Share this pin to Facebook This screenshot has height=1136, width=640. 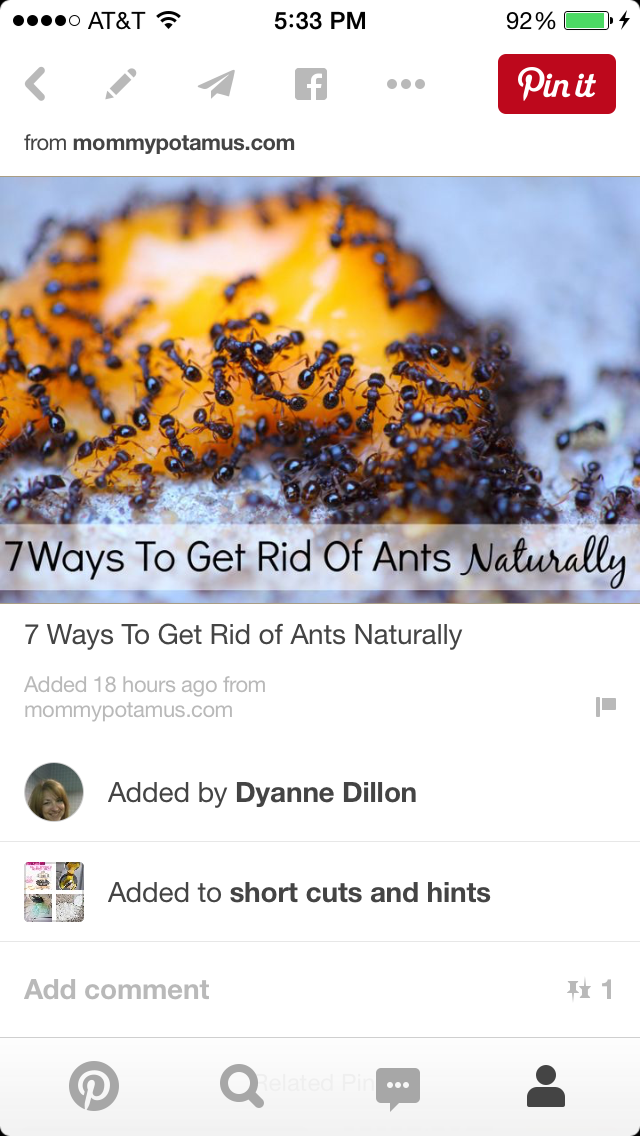tap(311, 84)
